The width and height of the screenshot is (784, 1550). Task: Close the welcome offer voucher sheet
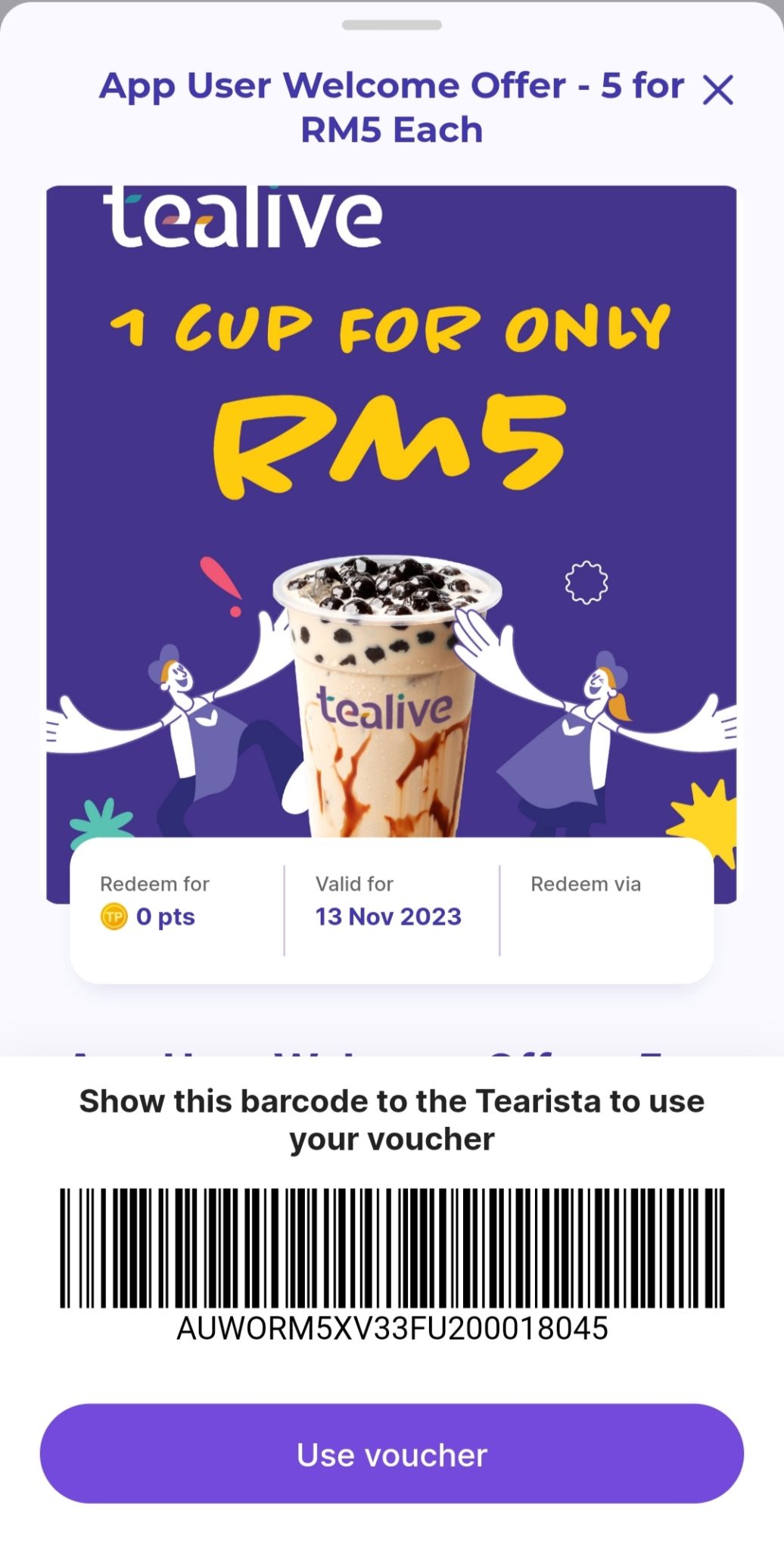pos(717,90)
